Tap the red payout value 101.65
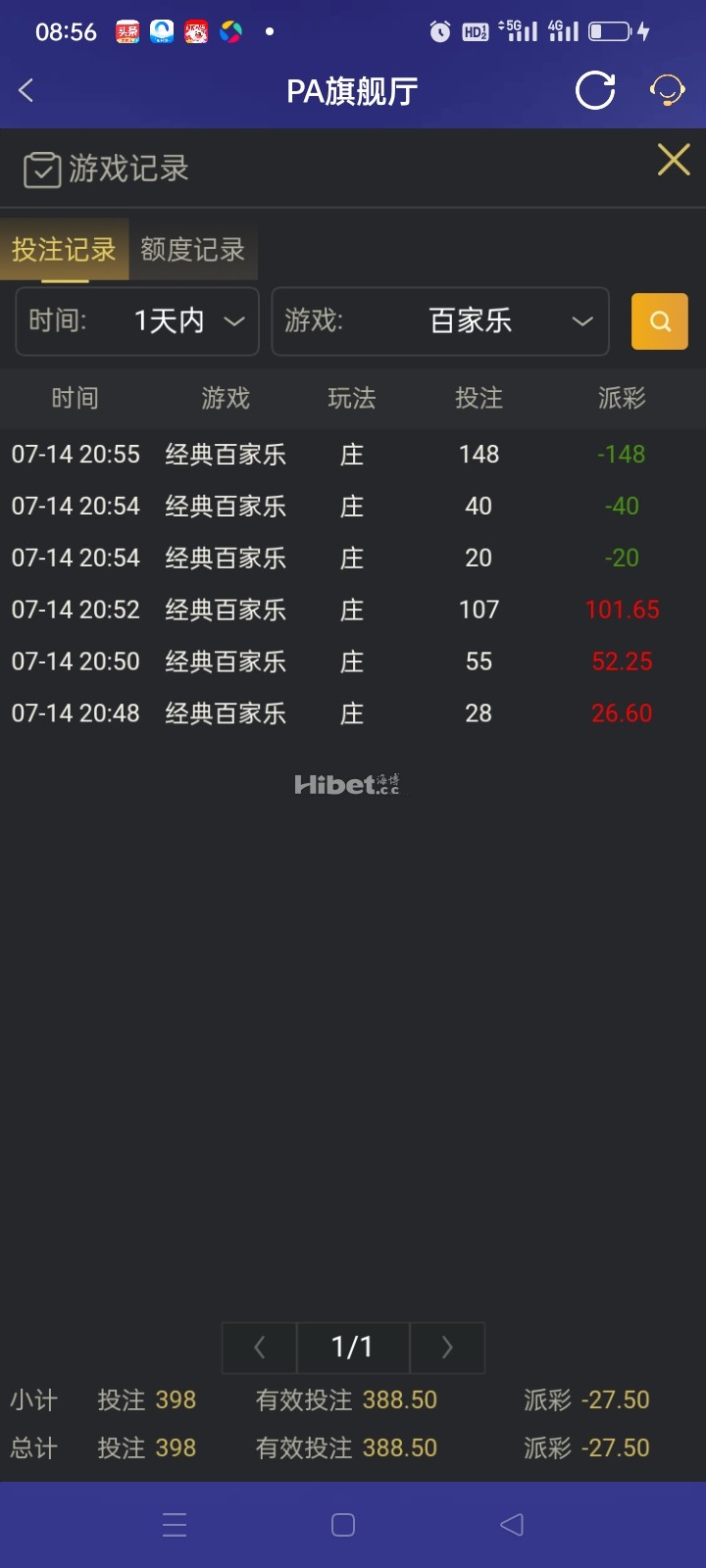This screenshot has width=706, height=1568. point(622,609)
